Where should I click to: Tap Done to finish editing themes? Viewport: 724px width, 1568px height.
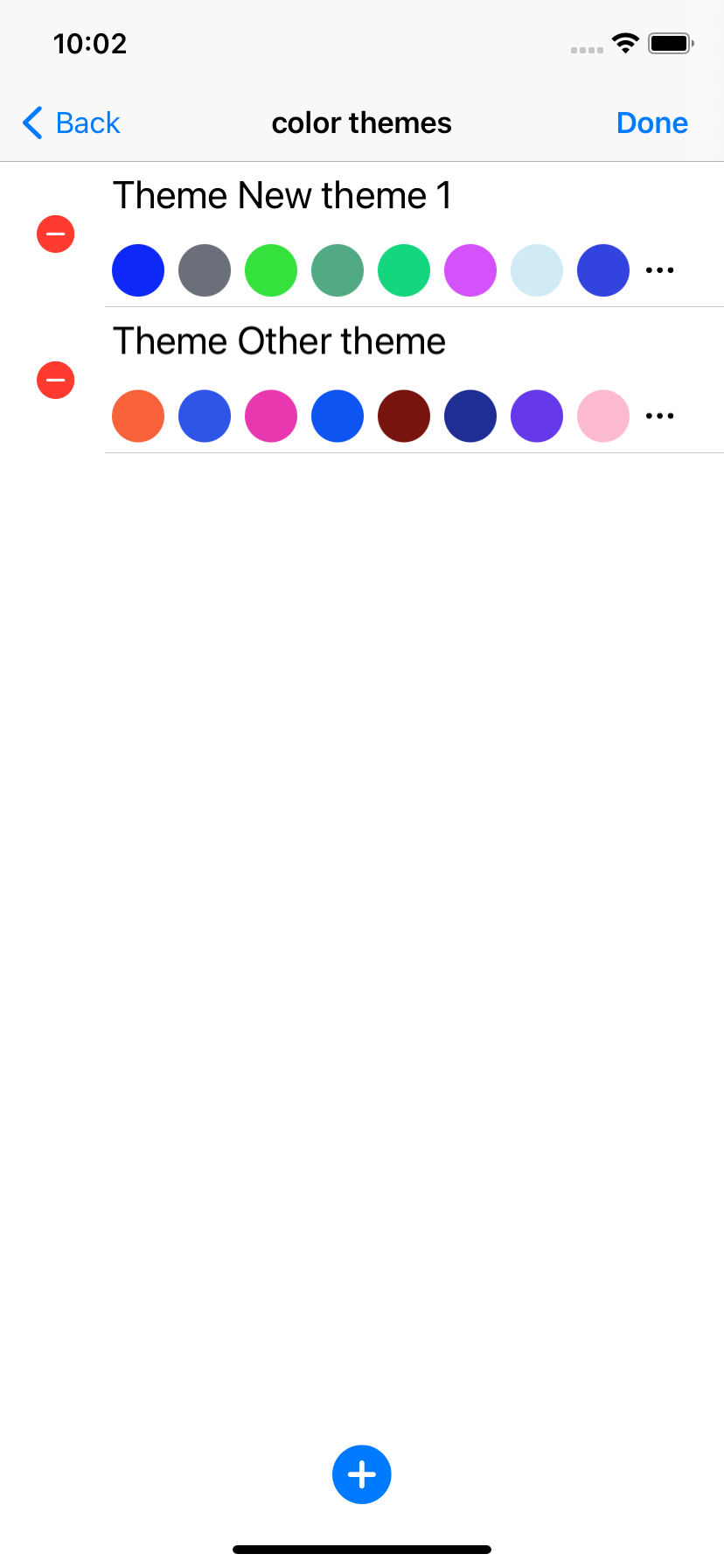(x=651, y=122)
